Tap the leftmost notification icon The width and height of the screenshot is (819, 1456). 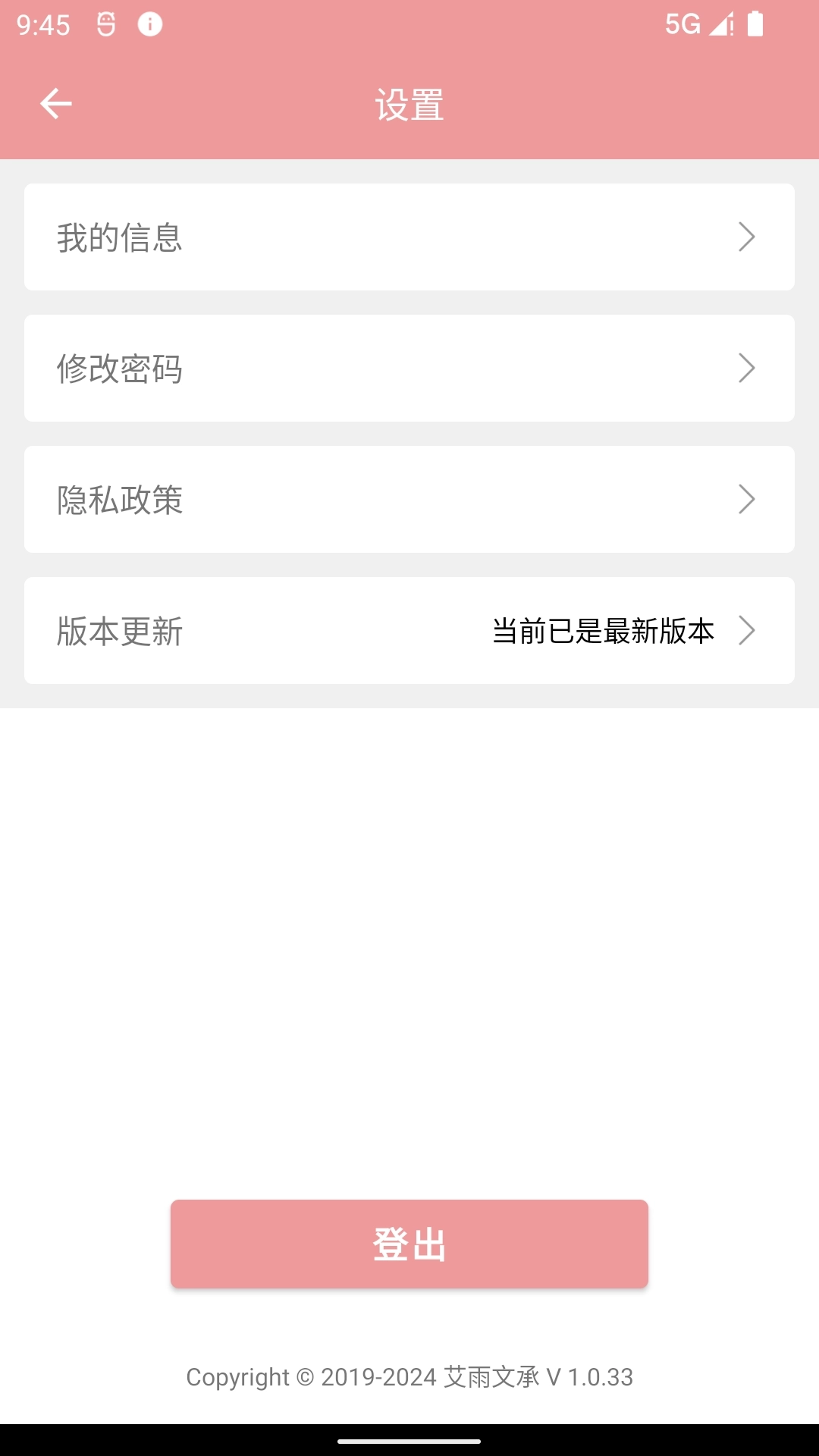pos(106,25)
